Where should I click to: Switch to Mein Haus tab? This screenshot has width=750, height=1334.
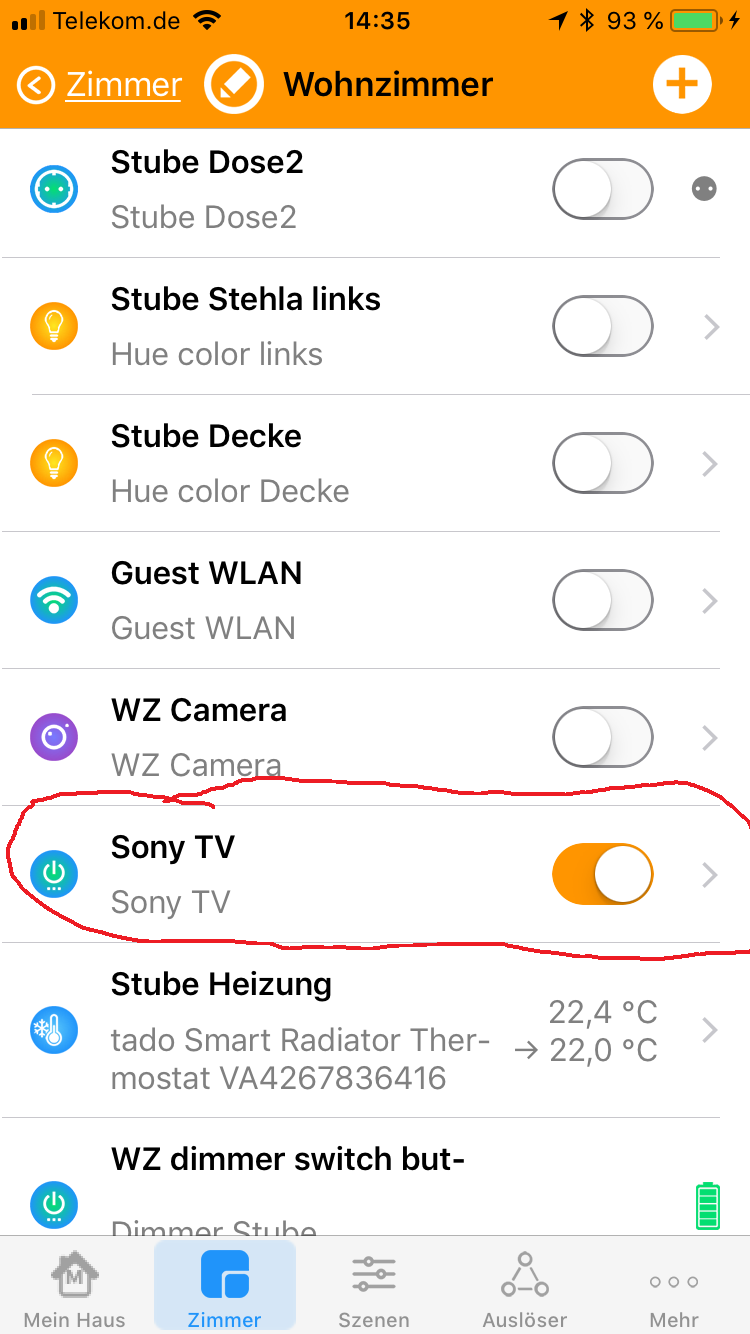click(74, 1289)
